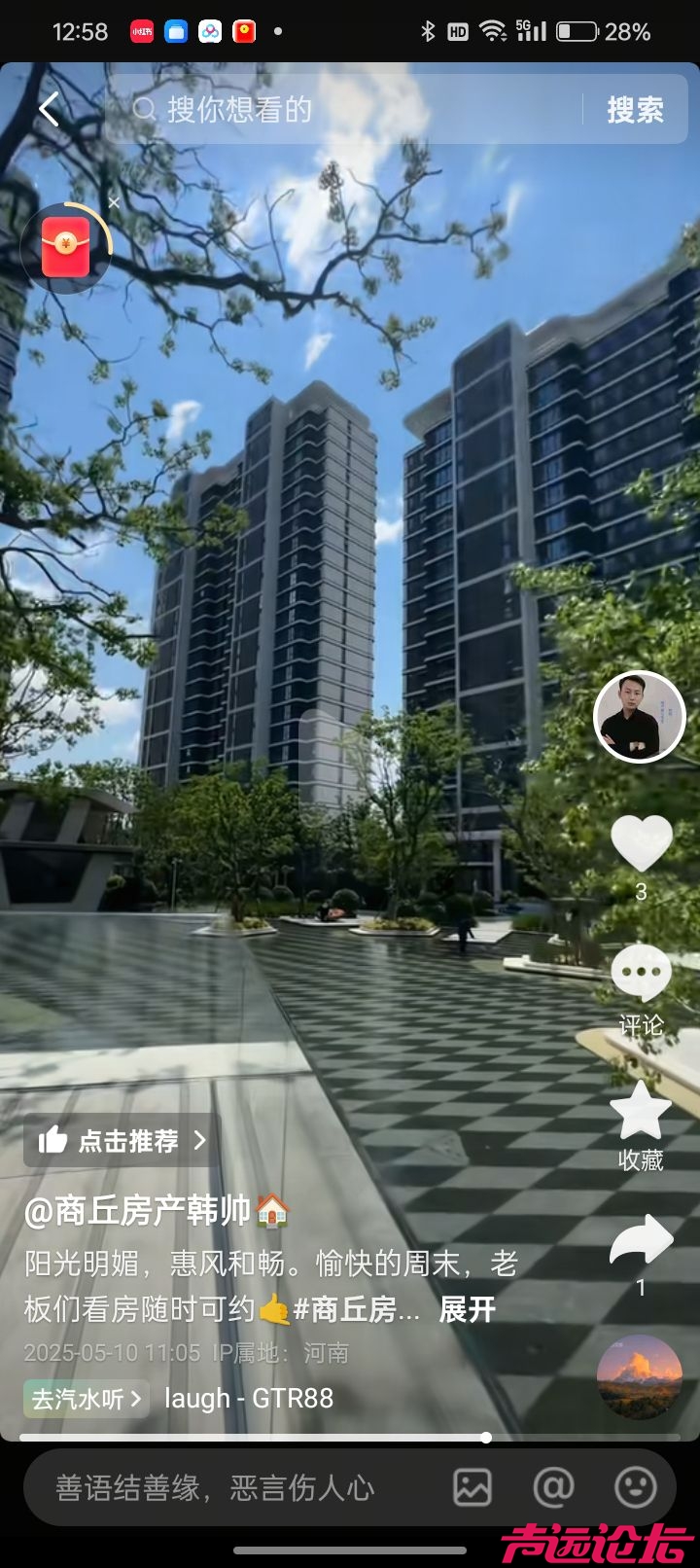700x1568 pixels.
Task: Open the red envelope reward icon
Action: [x=65, y=248]
